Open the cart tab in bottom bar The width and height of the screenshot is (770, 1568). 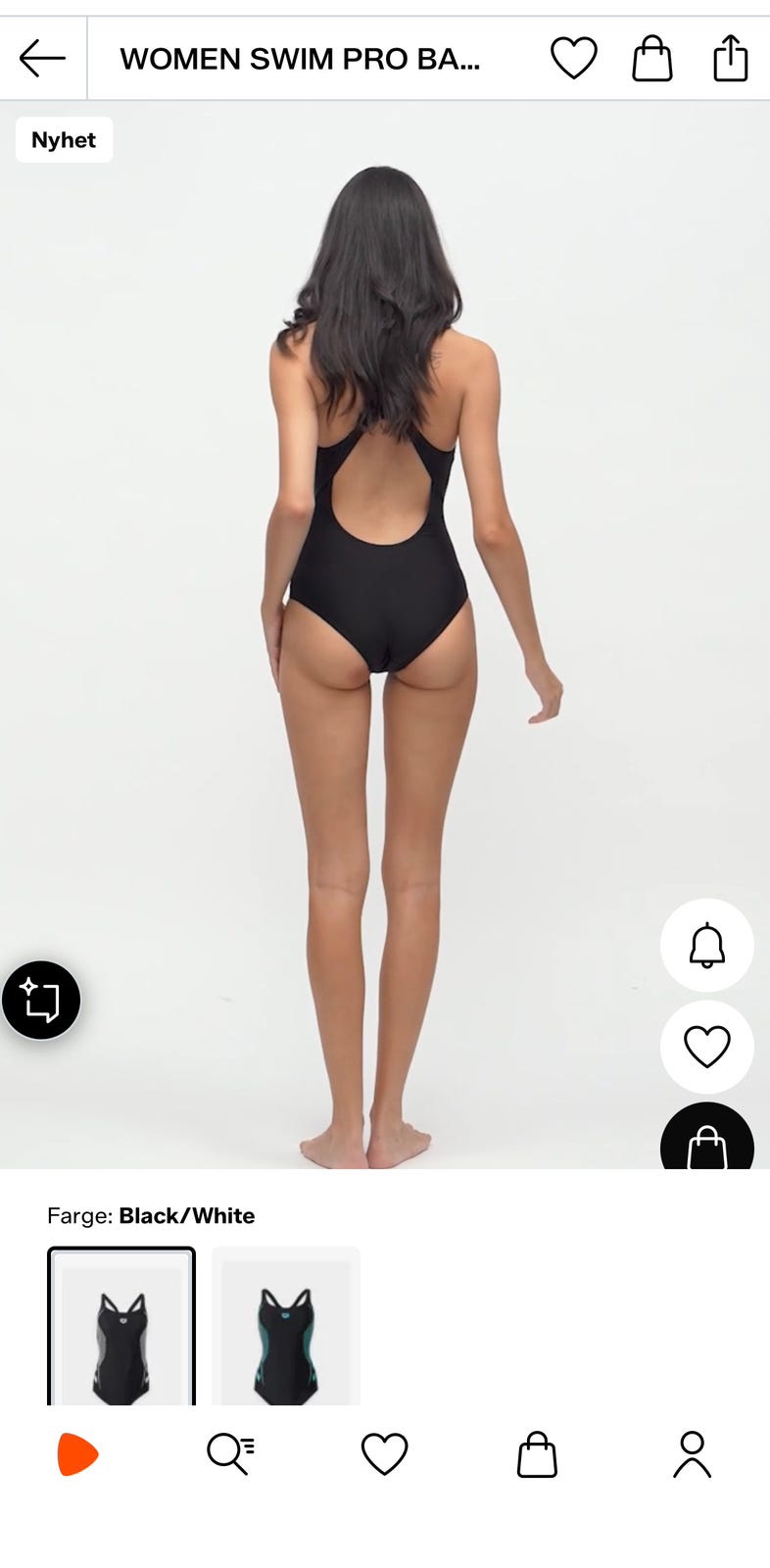click(537, 1453)
